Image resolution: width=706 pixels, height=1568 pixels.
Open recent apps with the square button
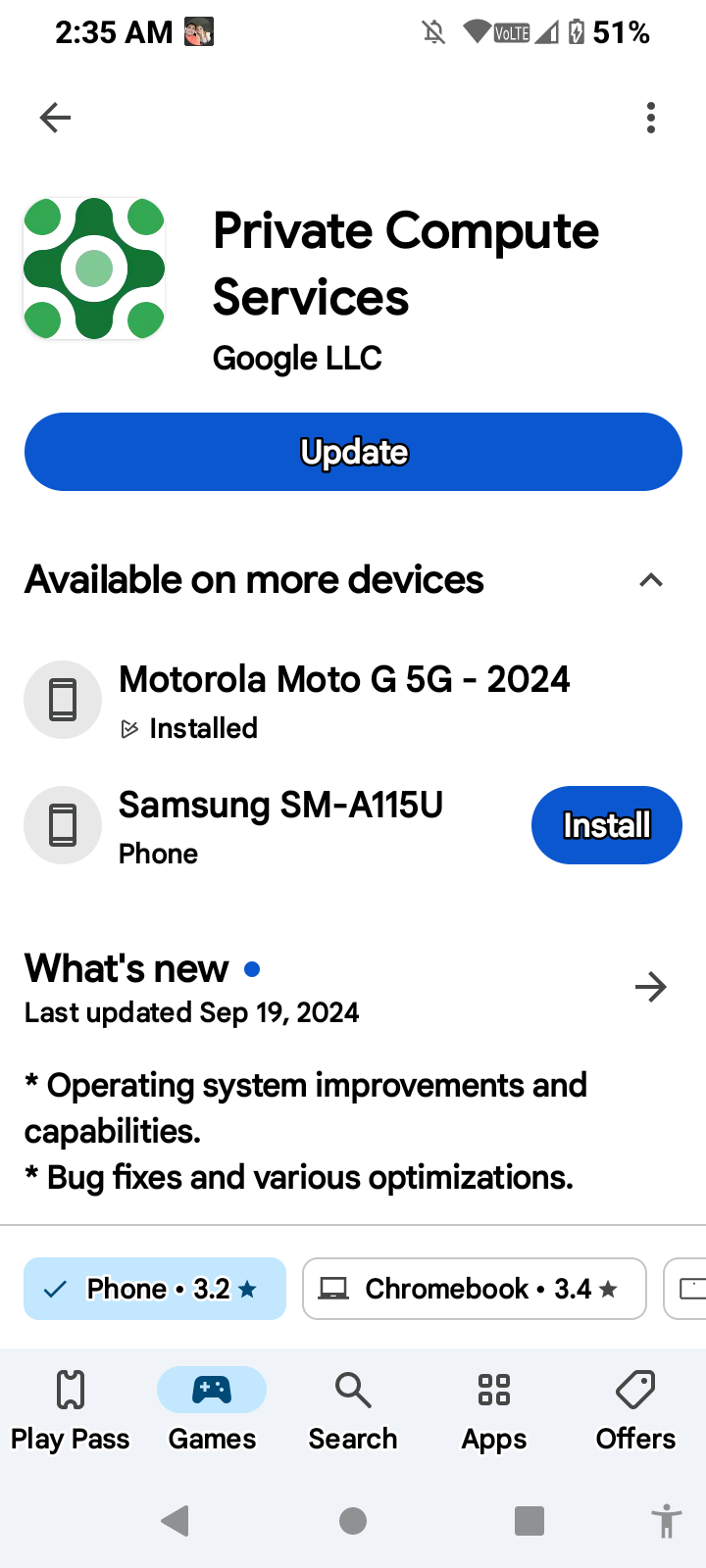(529, 1521)
